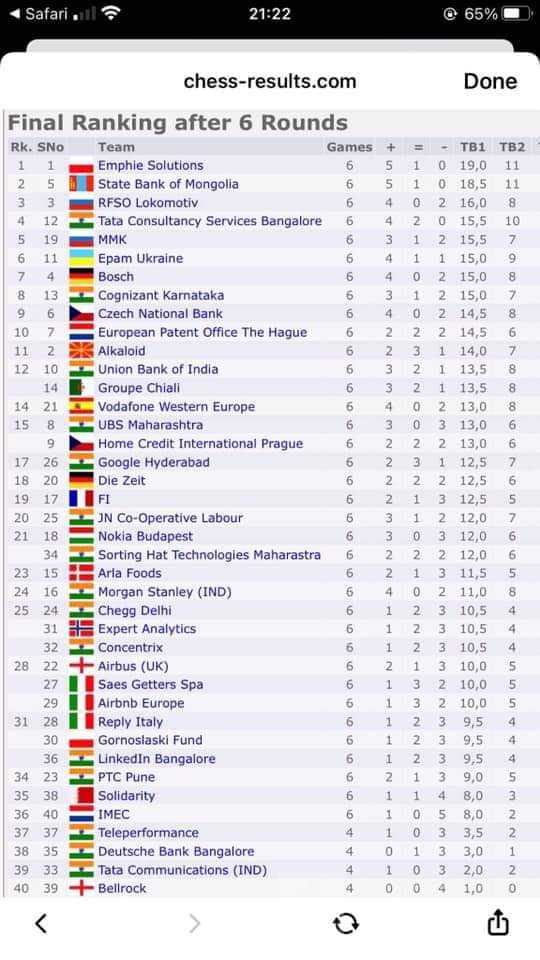The height and width of the screenshot is (960, 540).
Task: View Morgan Stanley (IND) team
Action: click(165, 592)
